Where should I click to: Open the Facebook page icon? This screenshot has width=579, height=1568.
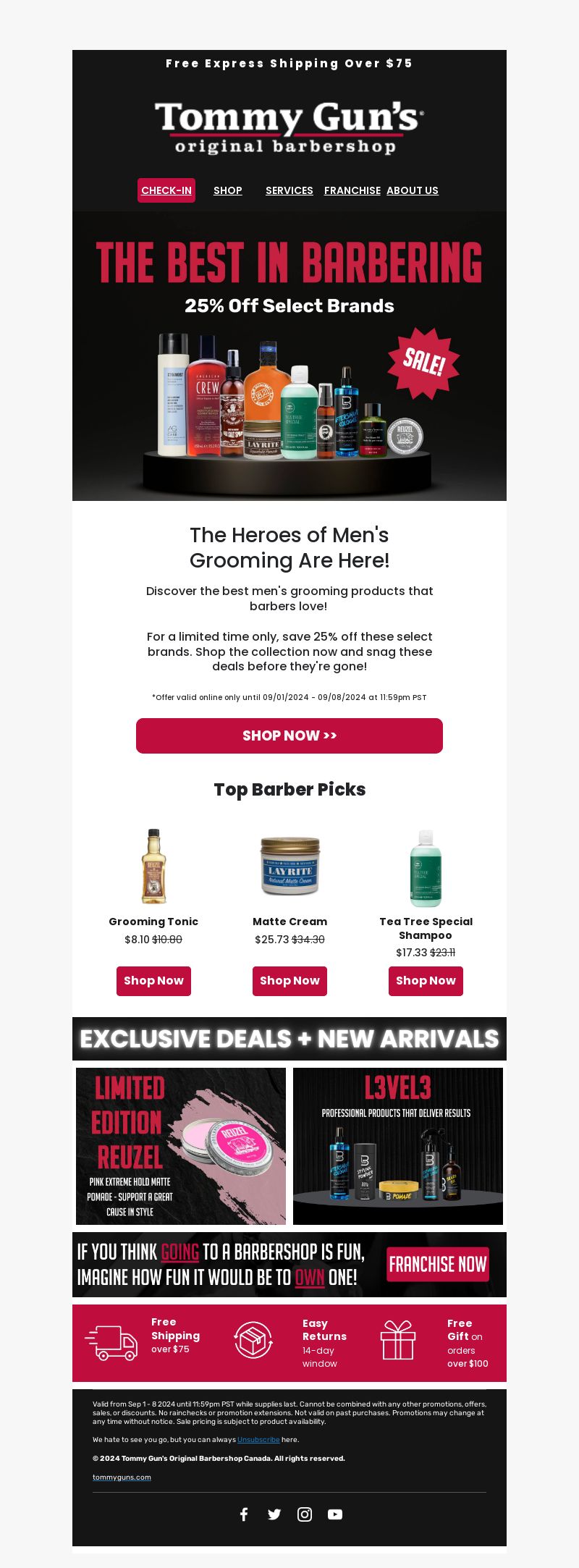244,1514
